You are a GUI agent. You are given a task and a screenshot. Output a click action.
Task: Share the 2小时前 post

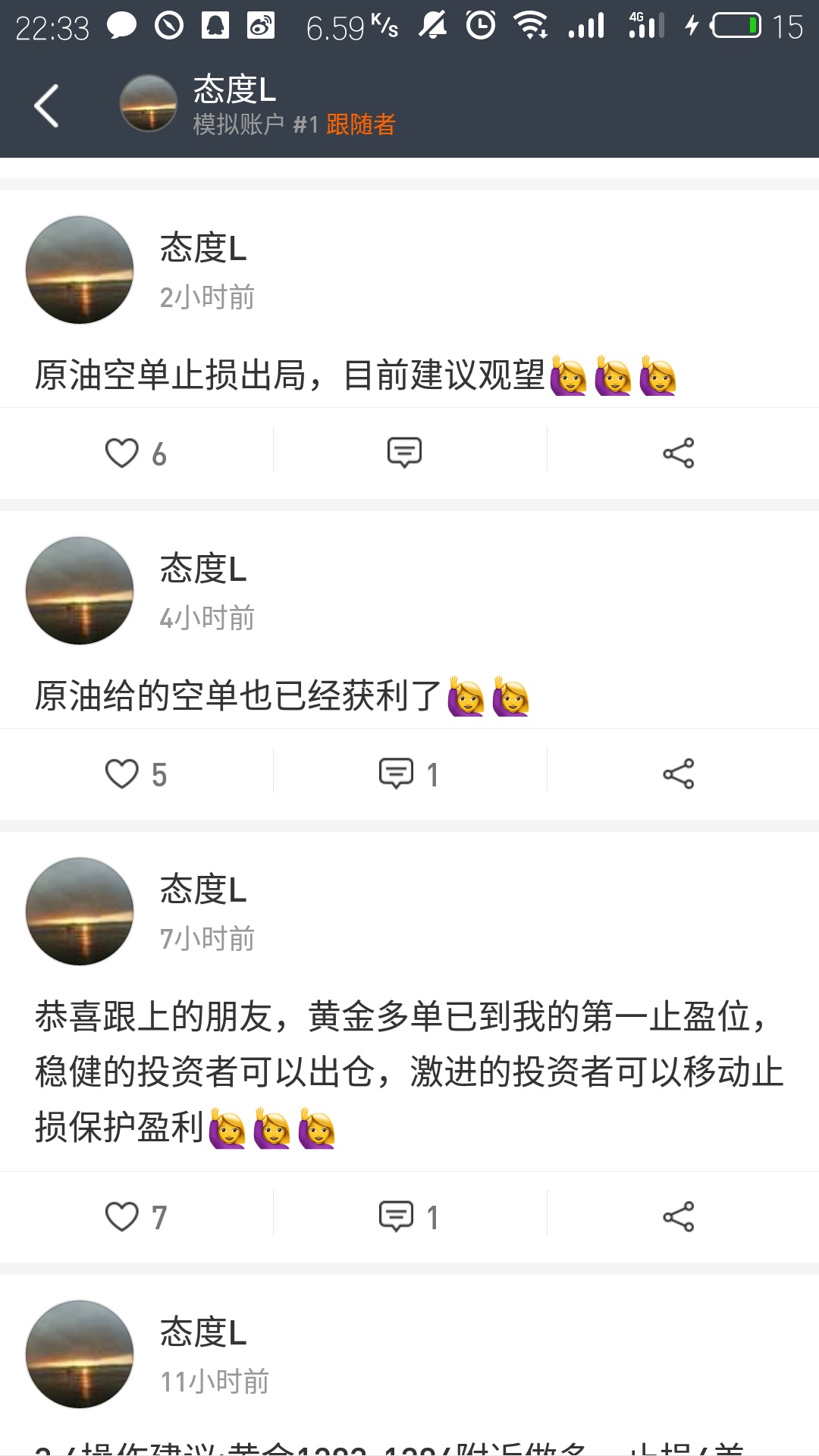tap(679, 453)
